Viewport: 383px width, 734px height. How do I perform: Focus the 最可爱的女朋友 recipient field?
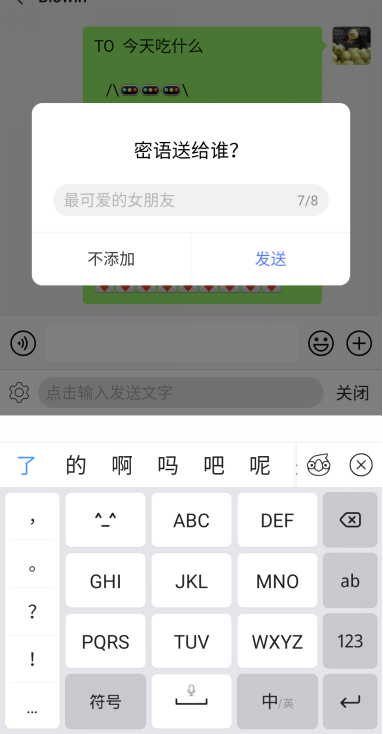[x=191, y=200]
